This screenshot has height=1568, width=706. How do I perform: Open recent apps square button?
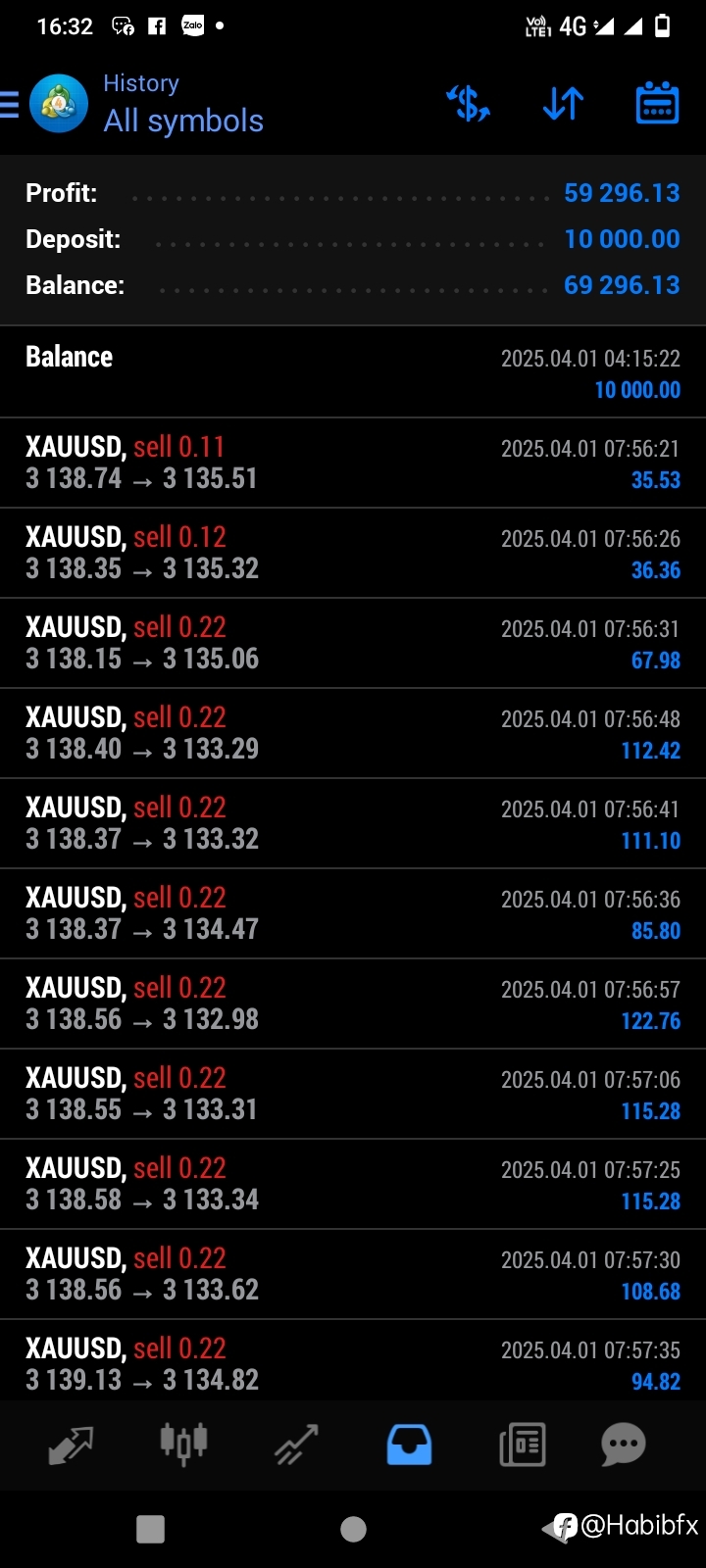click(150, 1529)
